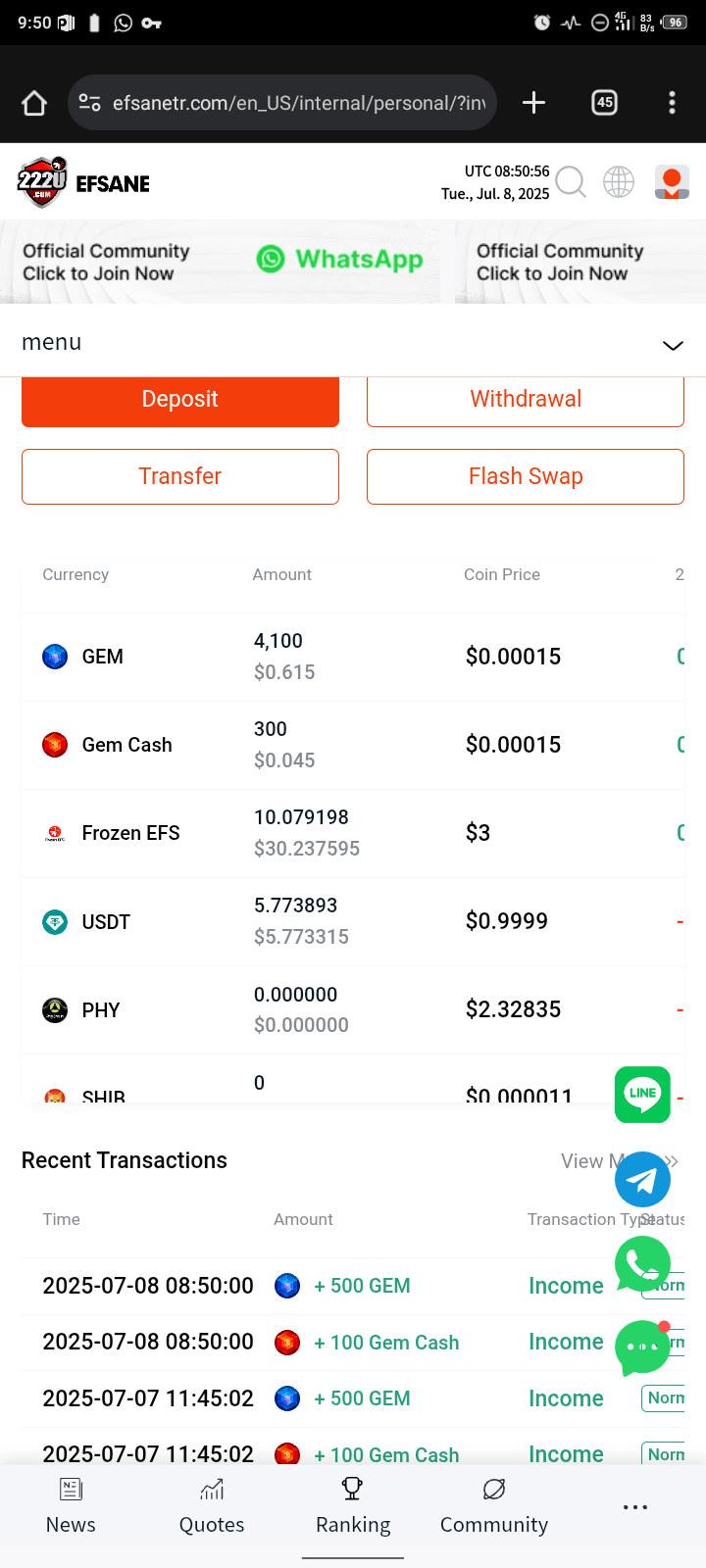This screenshot has height=1568, width=706.
Task: Expand the menu dropdown
Action: pyautogui.click(x=673, y=345)
